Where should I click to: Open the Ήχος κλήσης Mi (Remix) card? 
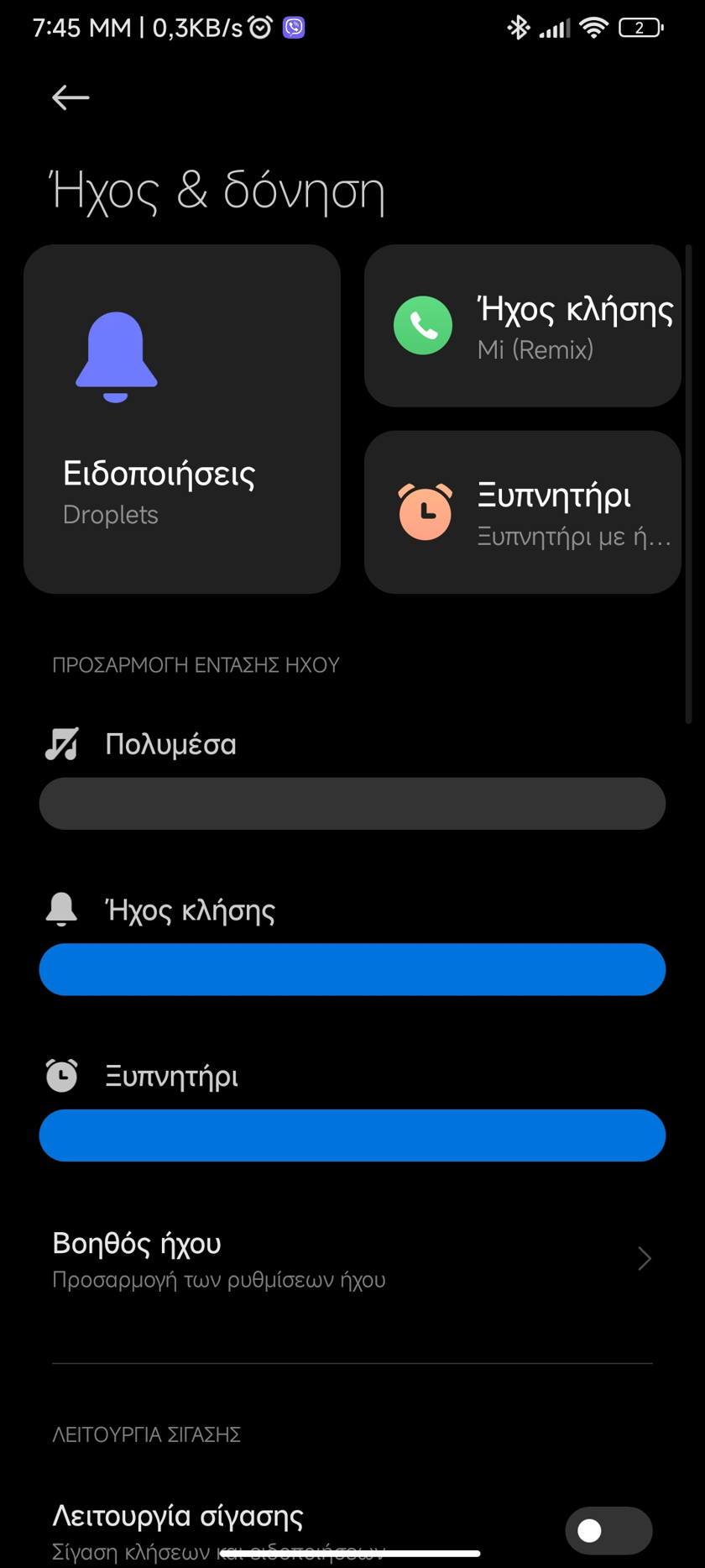click(x=523, y=326)
